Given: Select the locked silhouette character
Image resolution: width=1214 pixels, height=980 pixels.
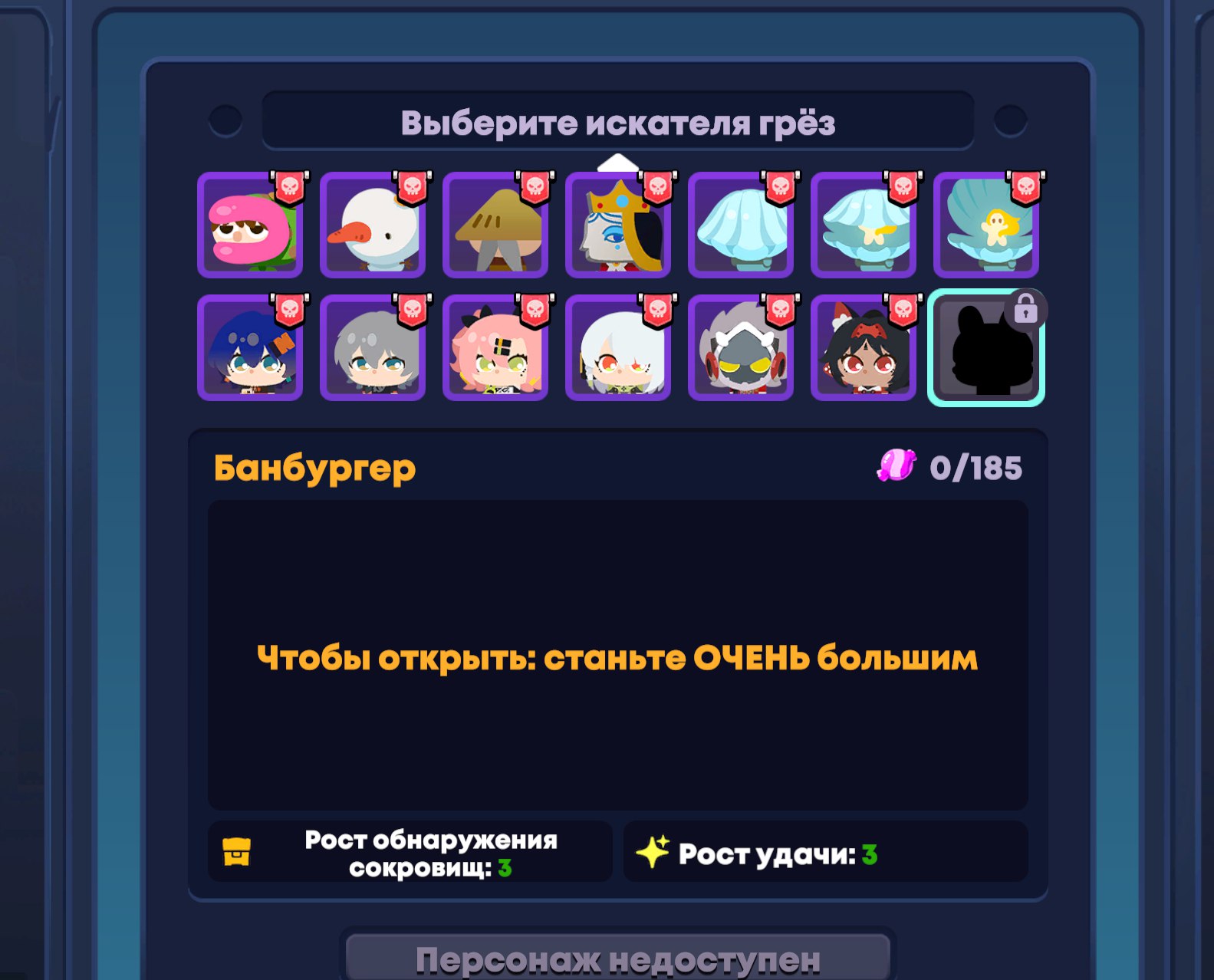Looking at the screenshot, I should (x=986, y=348).
